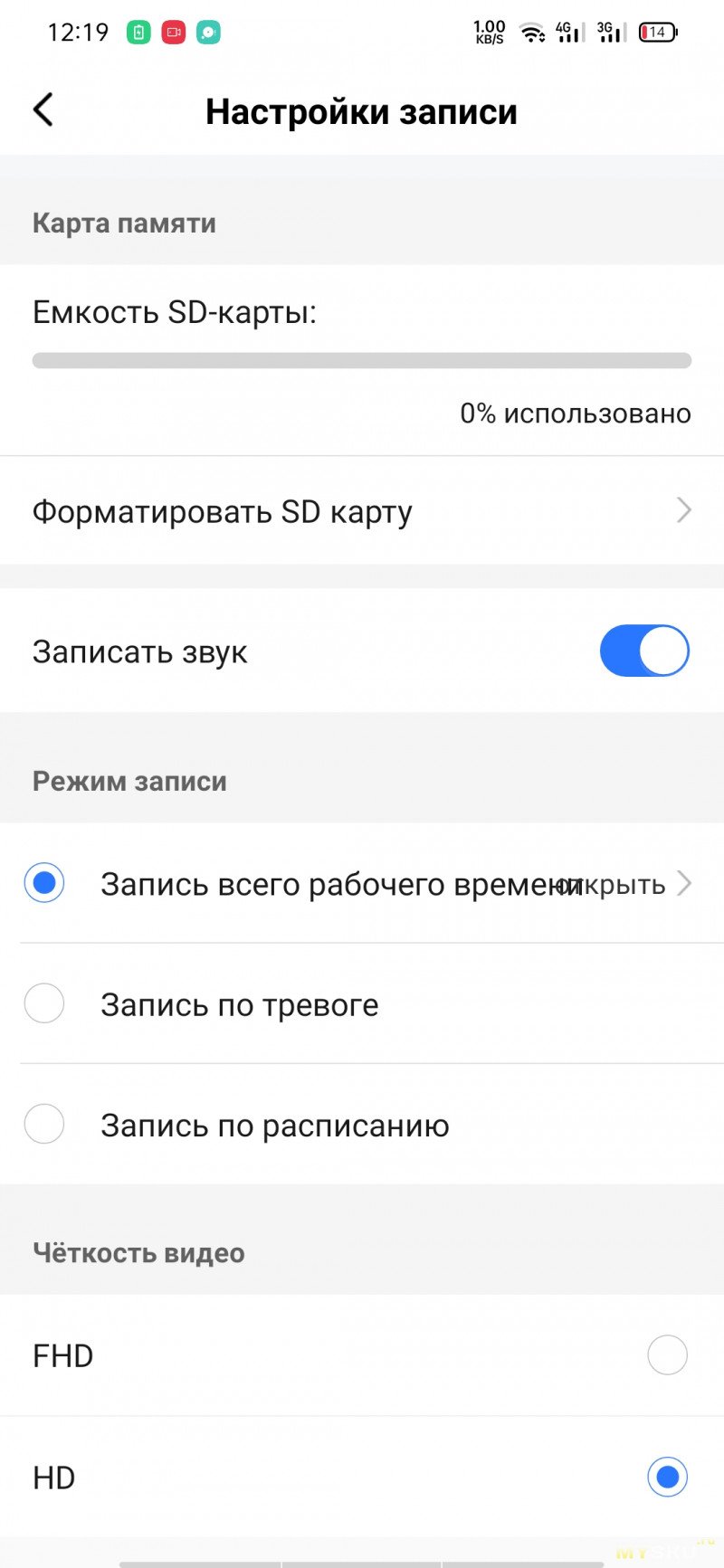Go back from Настройки записи
The image size is (724, 1568).
coord(43,110)
